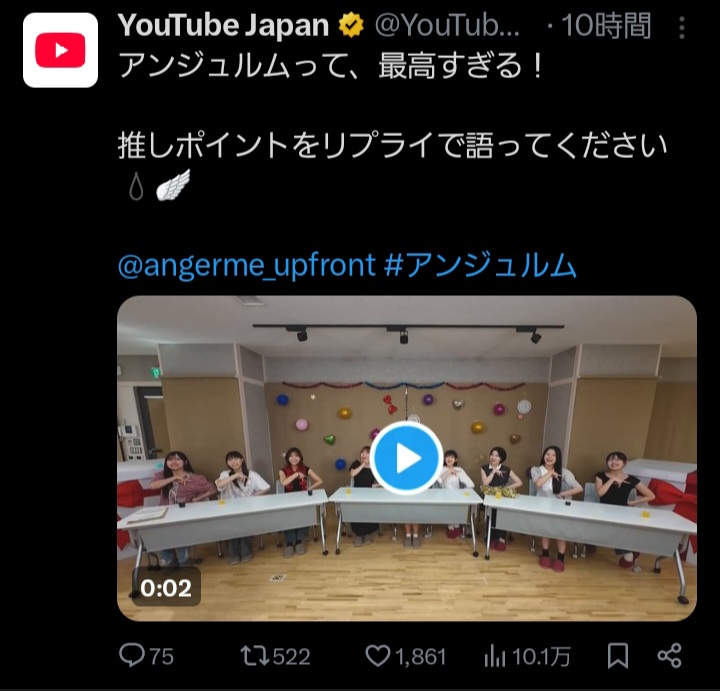This screenshot has height=691, width=720.
Task: Open YouTube Japan profile avatar
Action: 60,50
